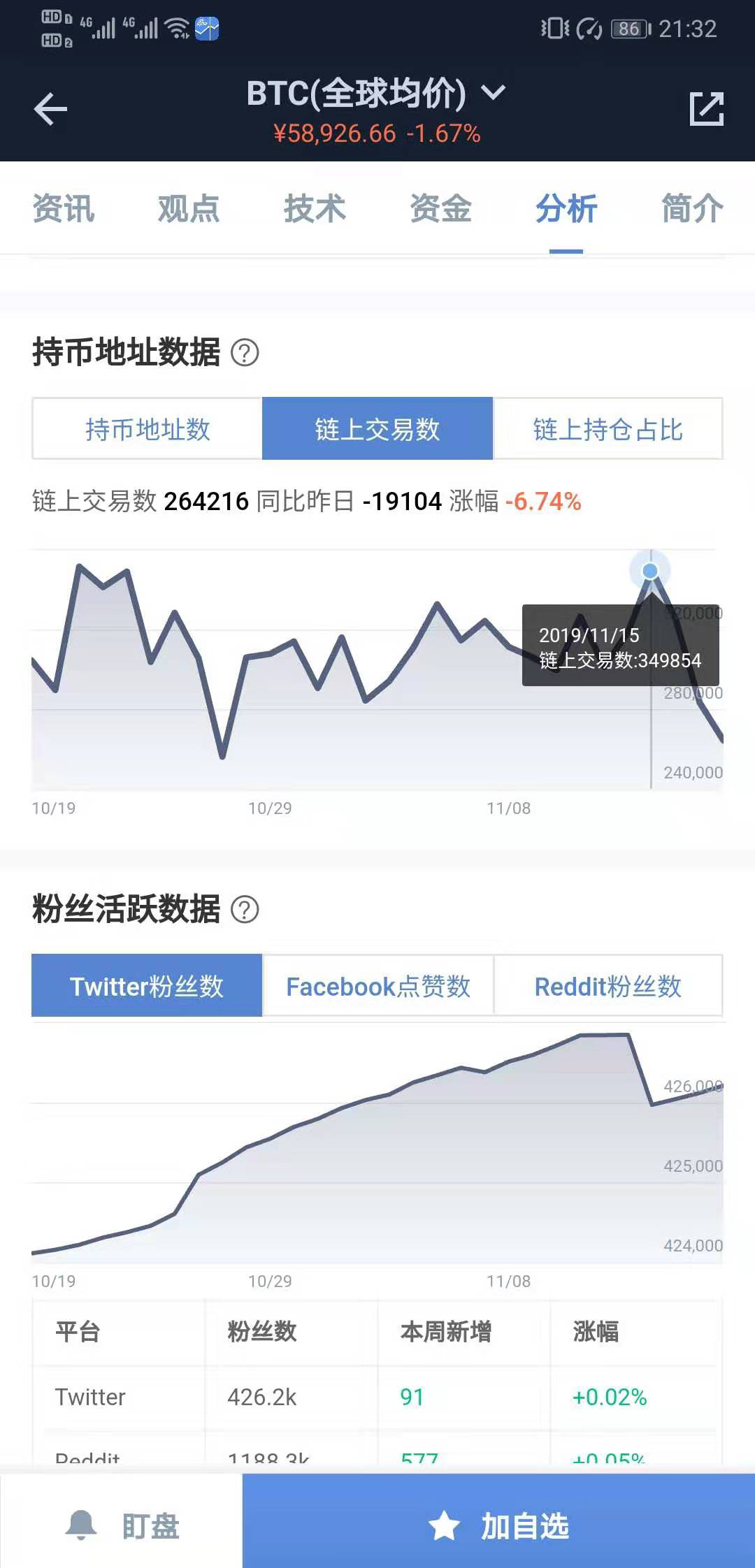The width and height of the screenshot is (755, 1568).
Task: Open the 资金 tab
Action: (x=440, y=208)
